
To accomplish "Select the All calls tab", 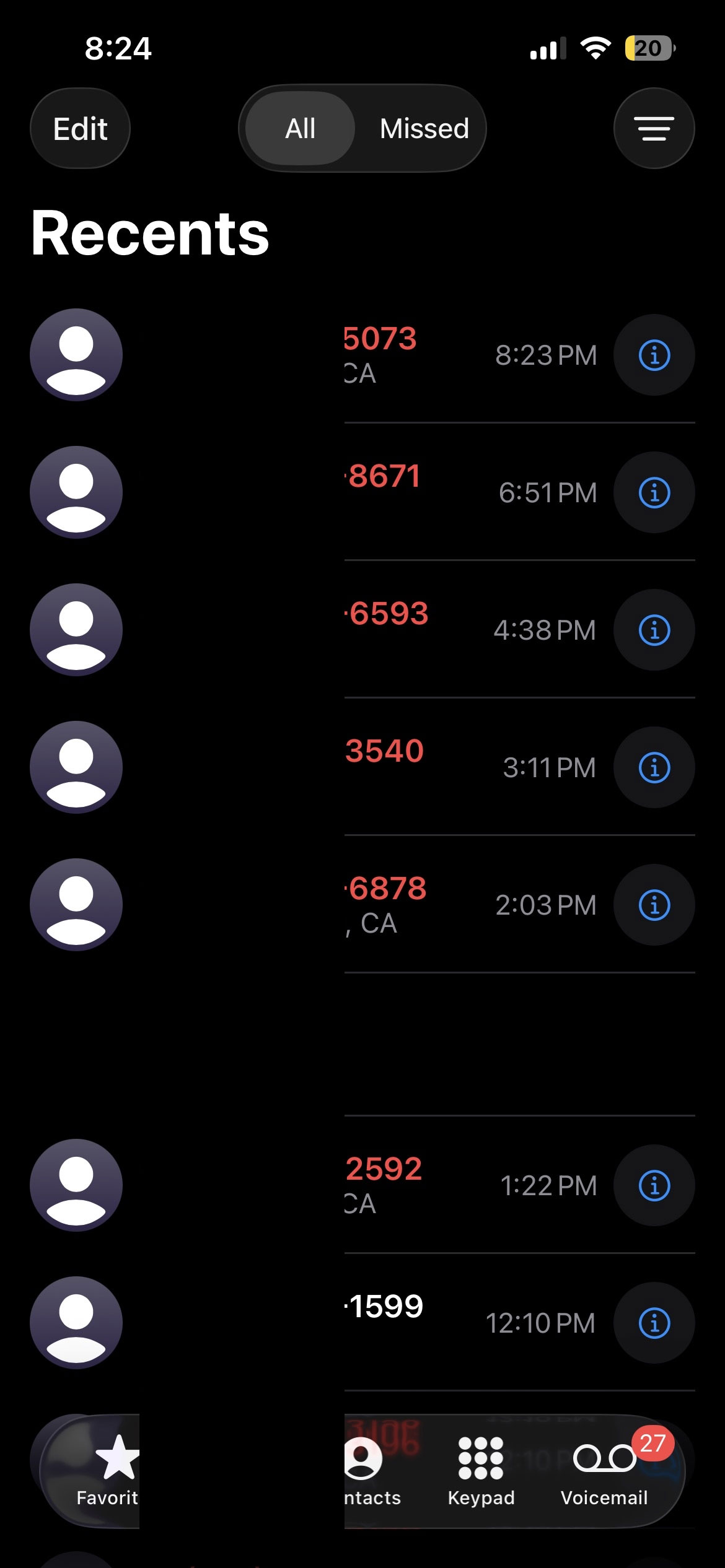I will point(301,129).
